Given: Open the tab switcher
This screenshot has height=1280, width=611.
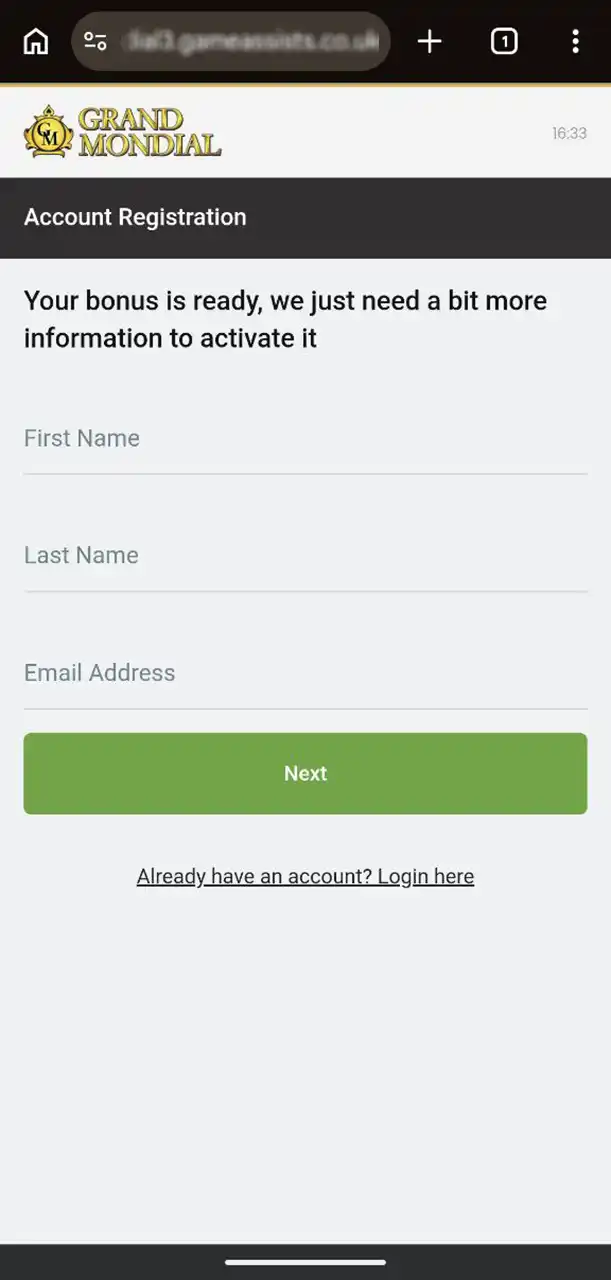Looking at the screenshot, I should pyautogui.click(x=504, y=41).
